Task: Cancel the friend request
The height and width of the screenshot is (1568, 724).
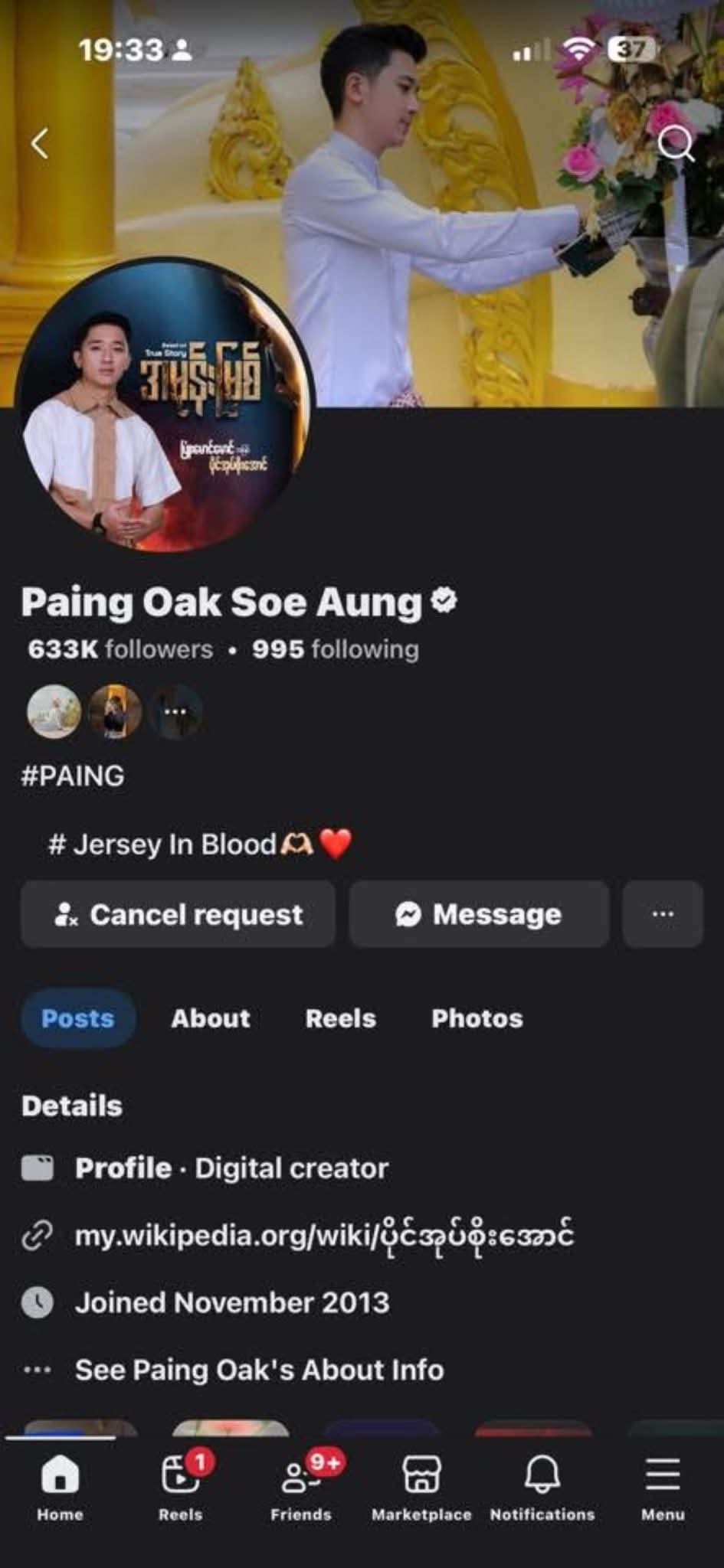Action: pyautogui.click(x=178, y=914)
